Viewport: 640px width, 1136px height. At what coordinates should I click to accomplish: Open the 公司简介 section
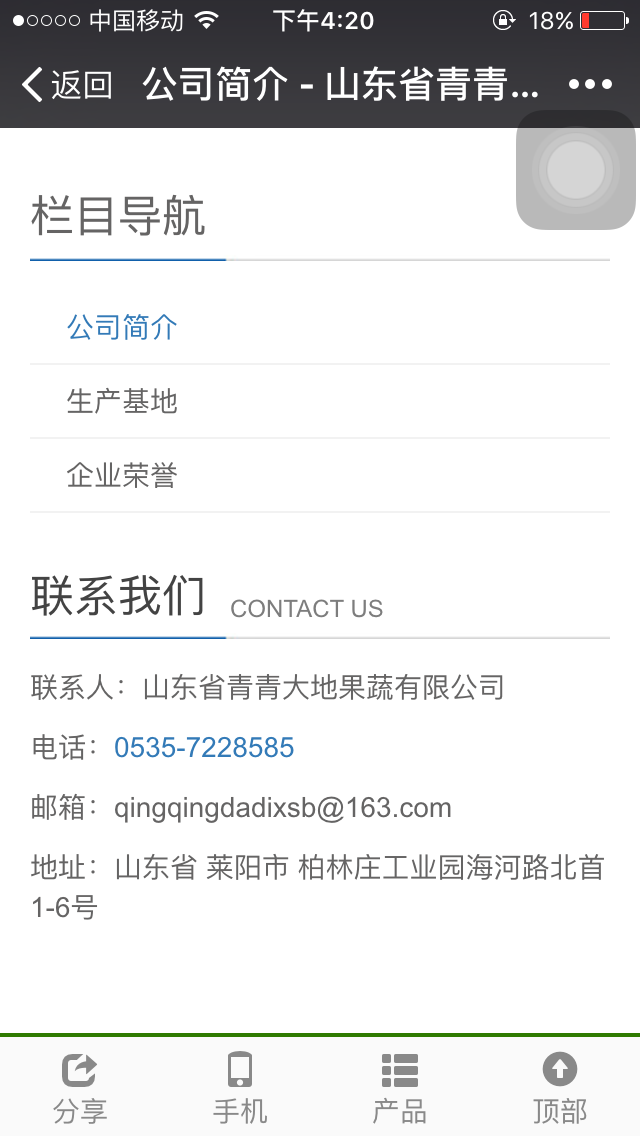coord(320,327)
